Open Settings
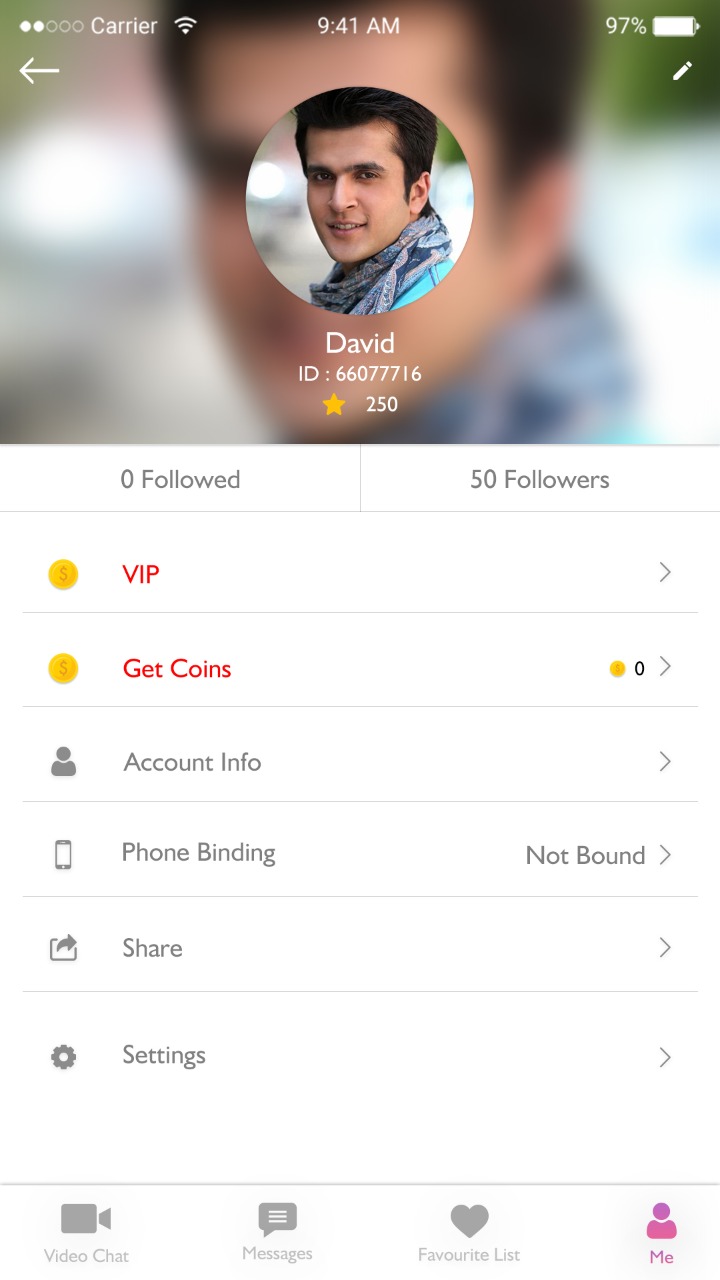The image size is (720, 1280). pos(360,1056)
